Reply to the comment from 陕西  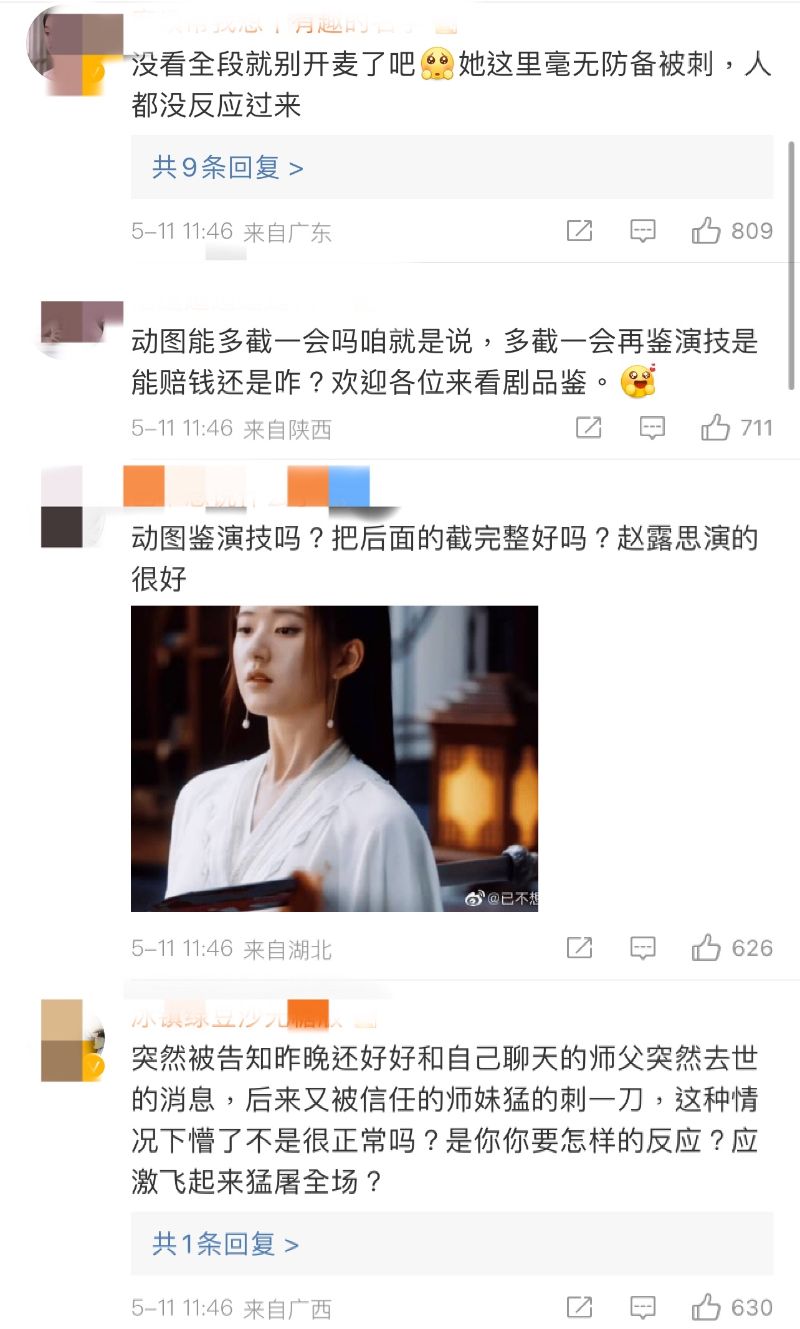point(652,428)
